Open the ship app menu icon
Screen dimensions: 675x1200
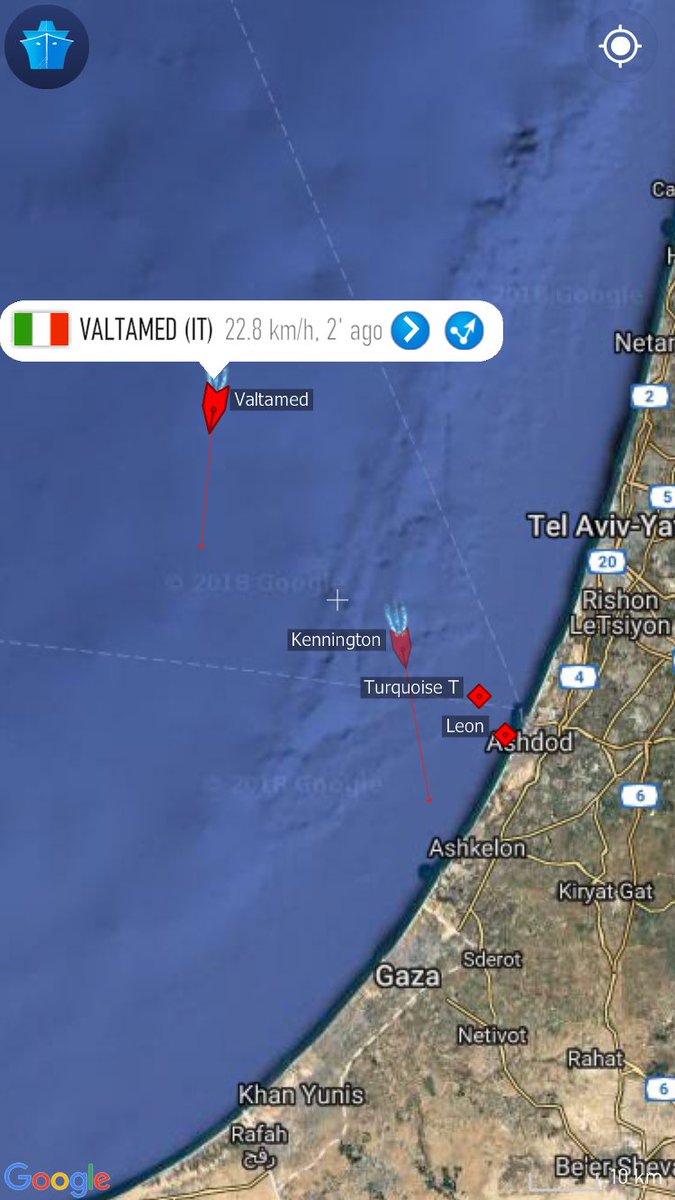47,47
